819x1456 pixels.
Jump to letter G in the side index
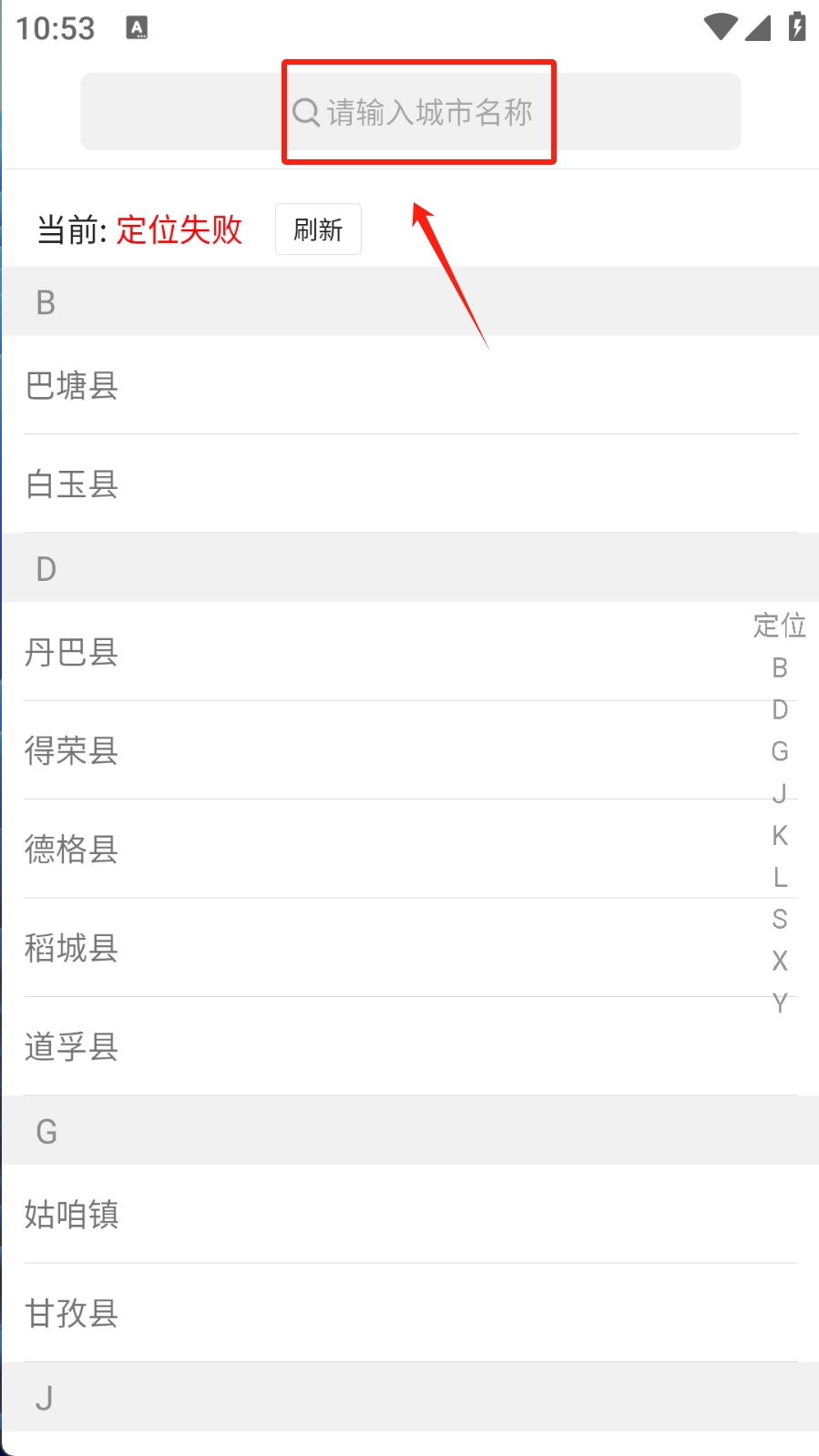click(x=780, y=751)
